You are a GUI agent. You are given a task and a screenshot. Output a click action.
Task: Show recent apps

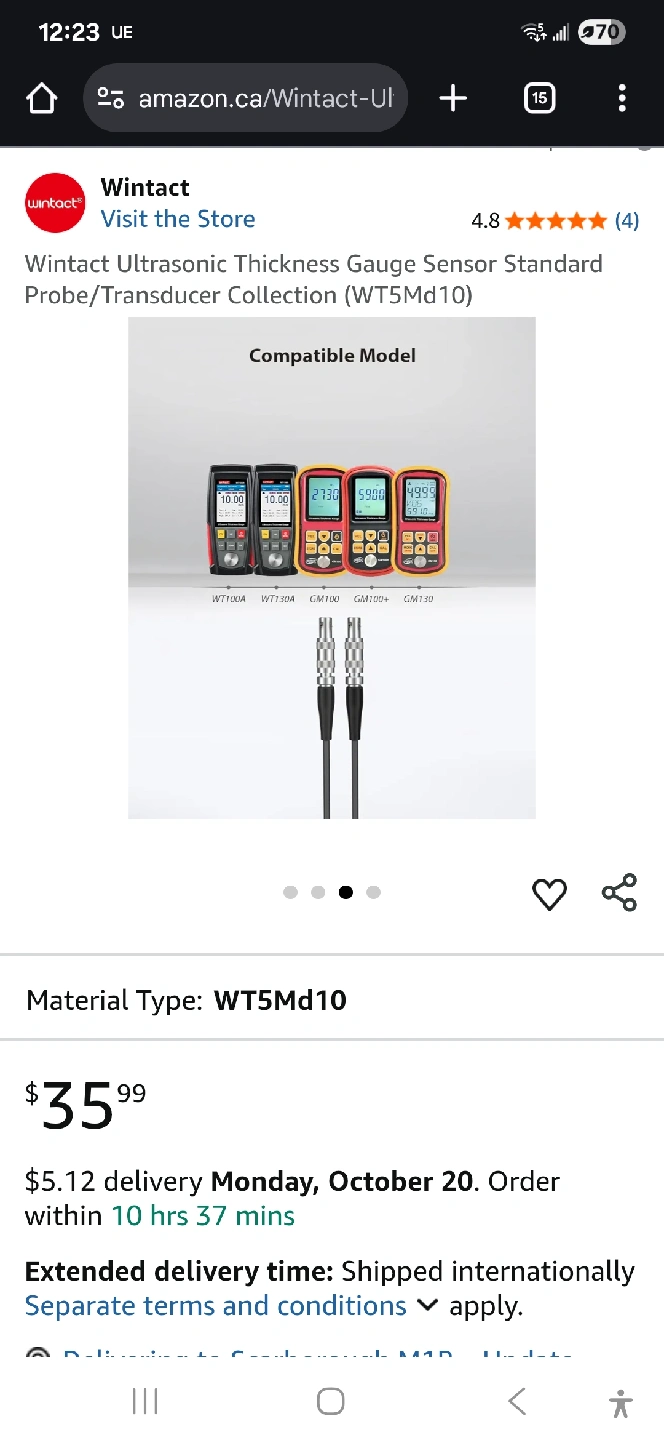pyautogui.click(x=145, y=1402)
